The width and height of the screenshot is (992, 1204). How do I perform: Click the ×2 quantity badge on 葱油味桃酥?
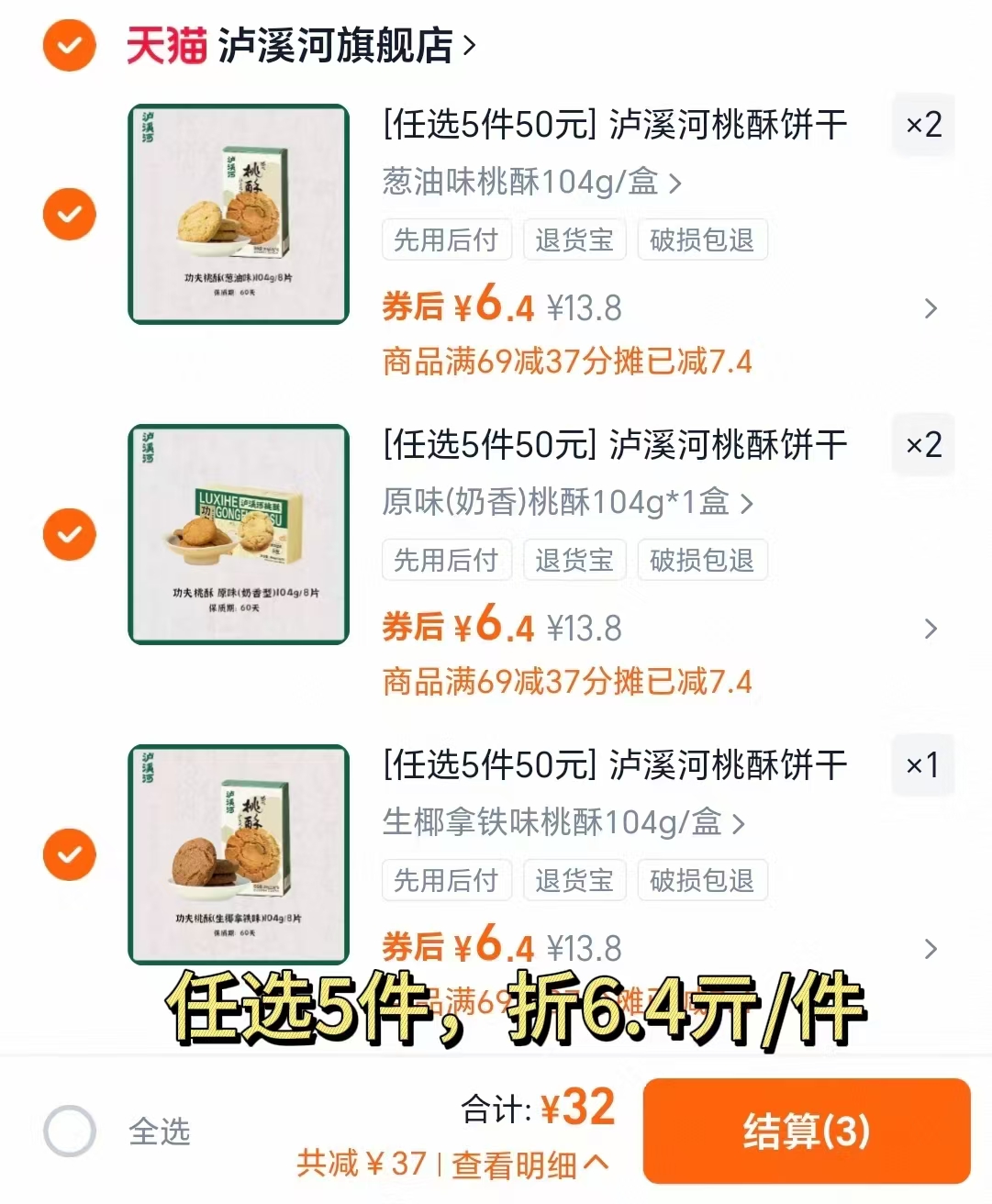[x=923, y=124]
